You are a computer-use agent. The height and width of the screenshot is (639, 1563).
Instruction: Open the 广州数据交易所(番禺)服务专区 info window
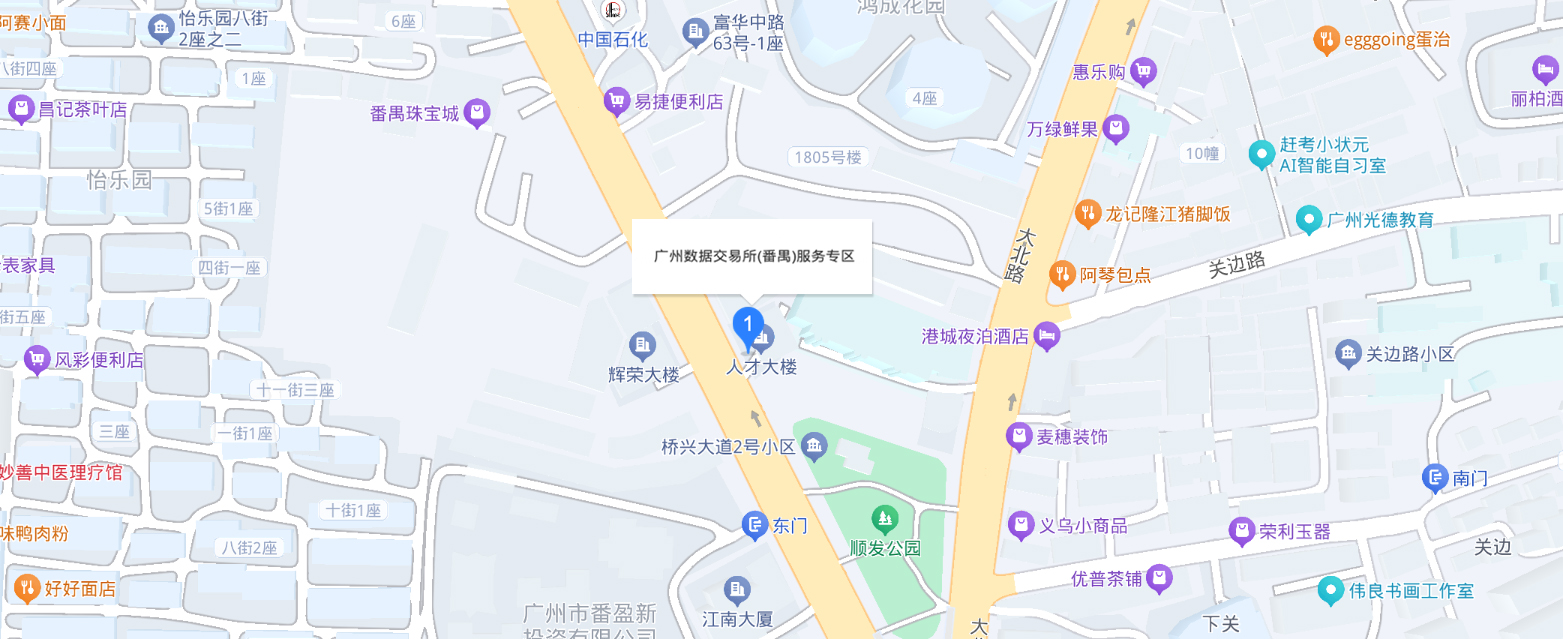tap(752, 256)
